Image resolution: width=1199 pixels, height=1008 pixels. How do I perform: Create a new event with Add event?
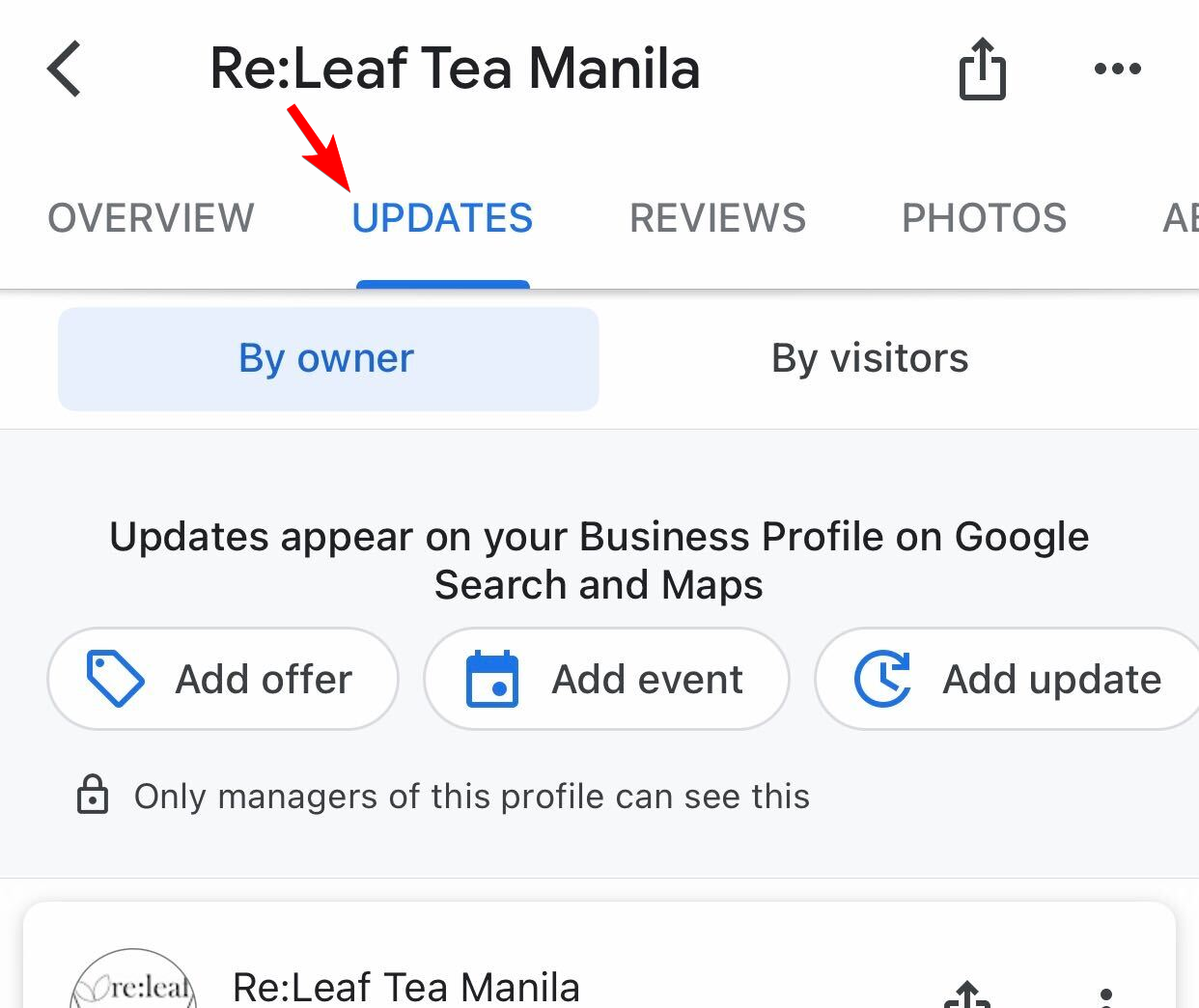pos(606,679)
